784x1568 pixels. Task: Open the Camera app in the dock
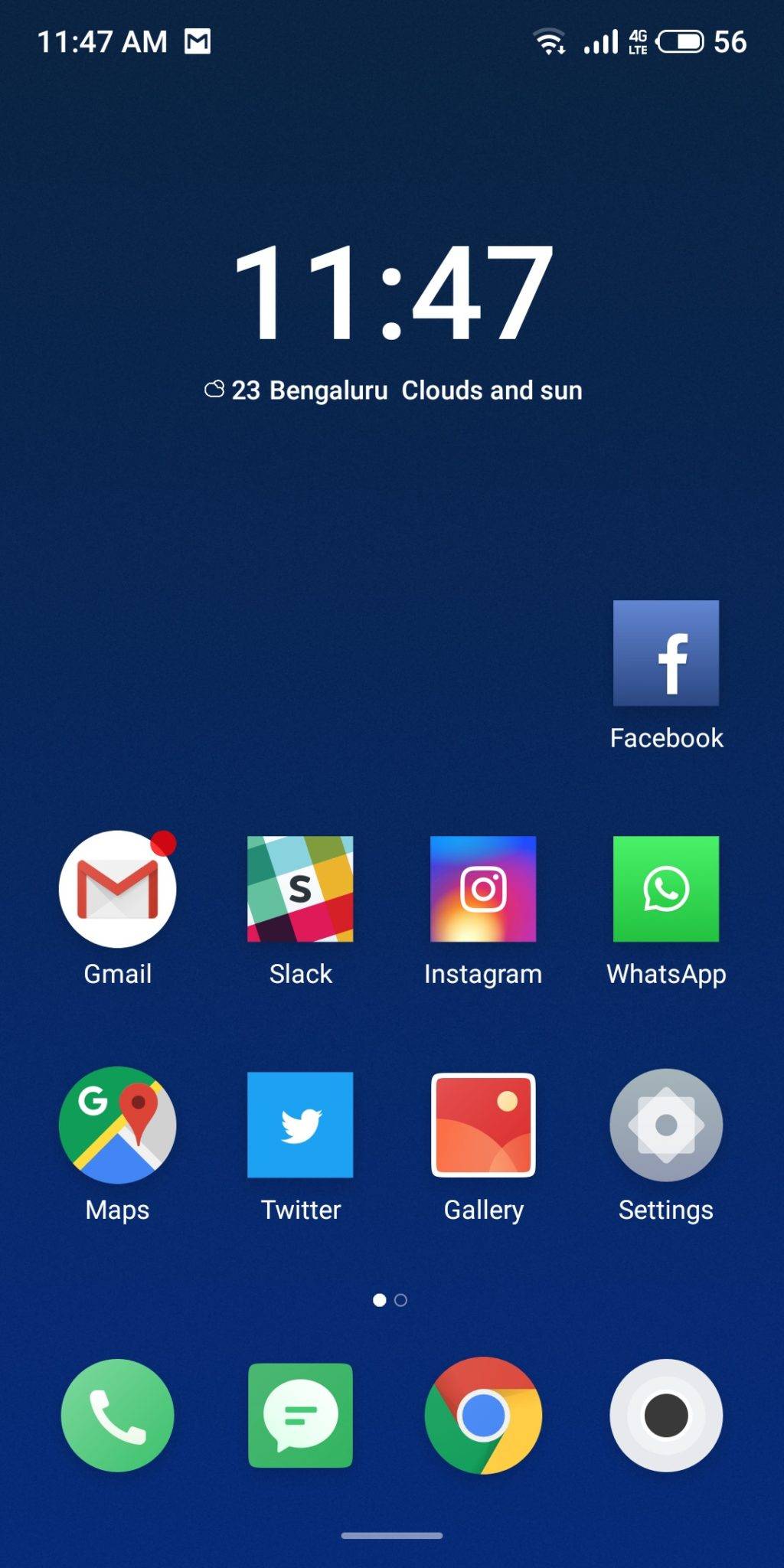tap(665, 1415)
